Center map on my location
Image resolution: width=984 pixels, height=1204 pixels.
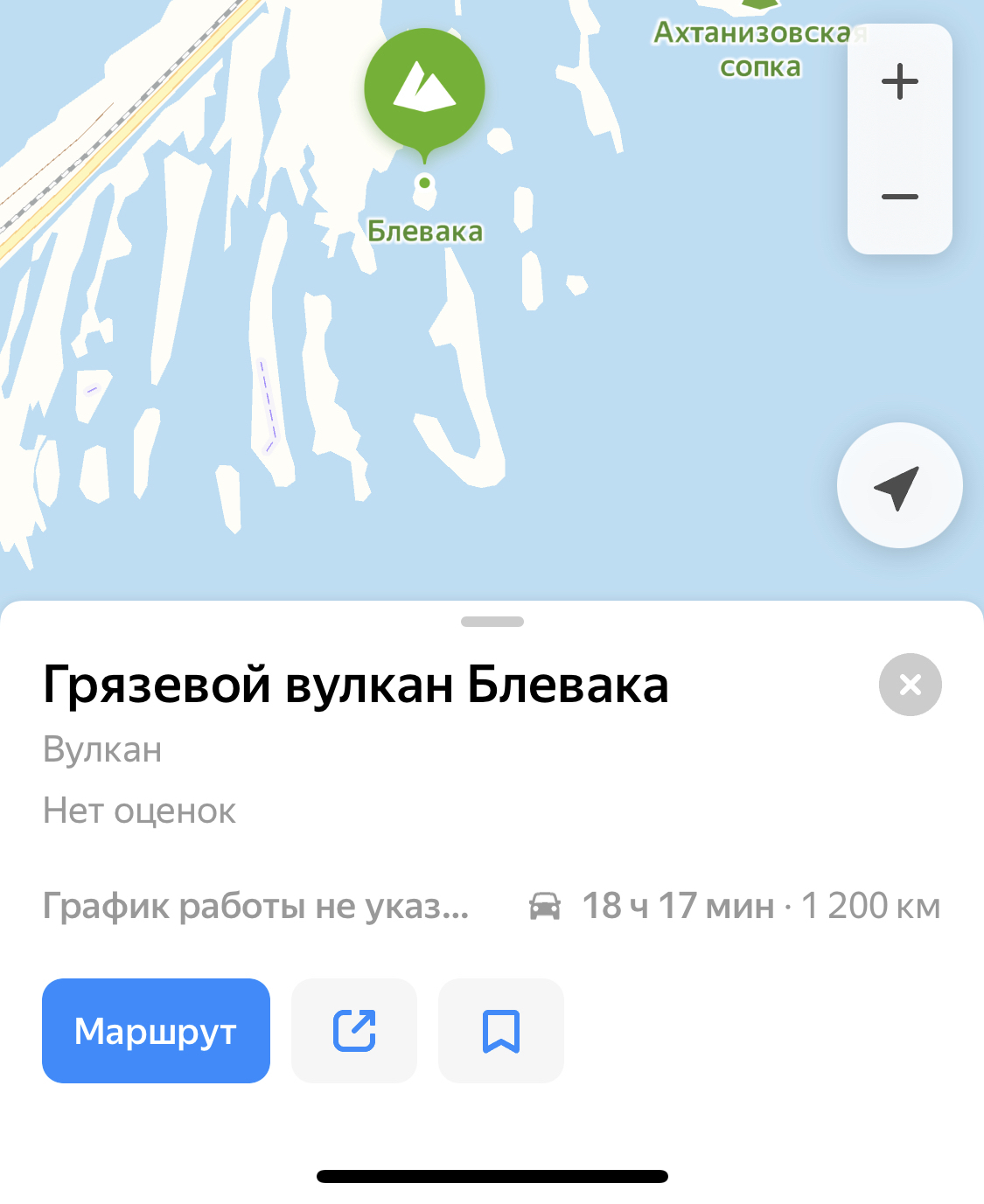899,486
